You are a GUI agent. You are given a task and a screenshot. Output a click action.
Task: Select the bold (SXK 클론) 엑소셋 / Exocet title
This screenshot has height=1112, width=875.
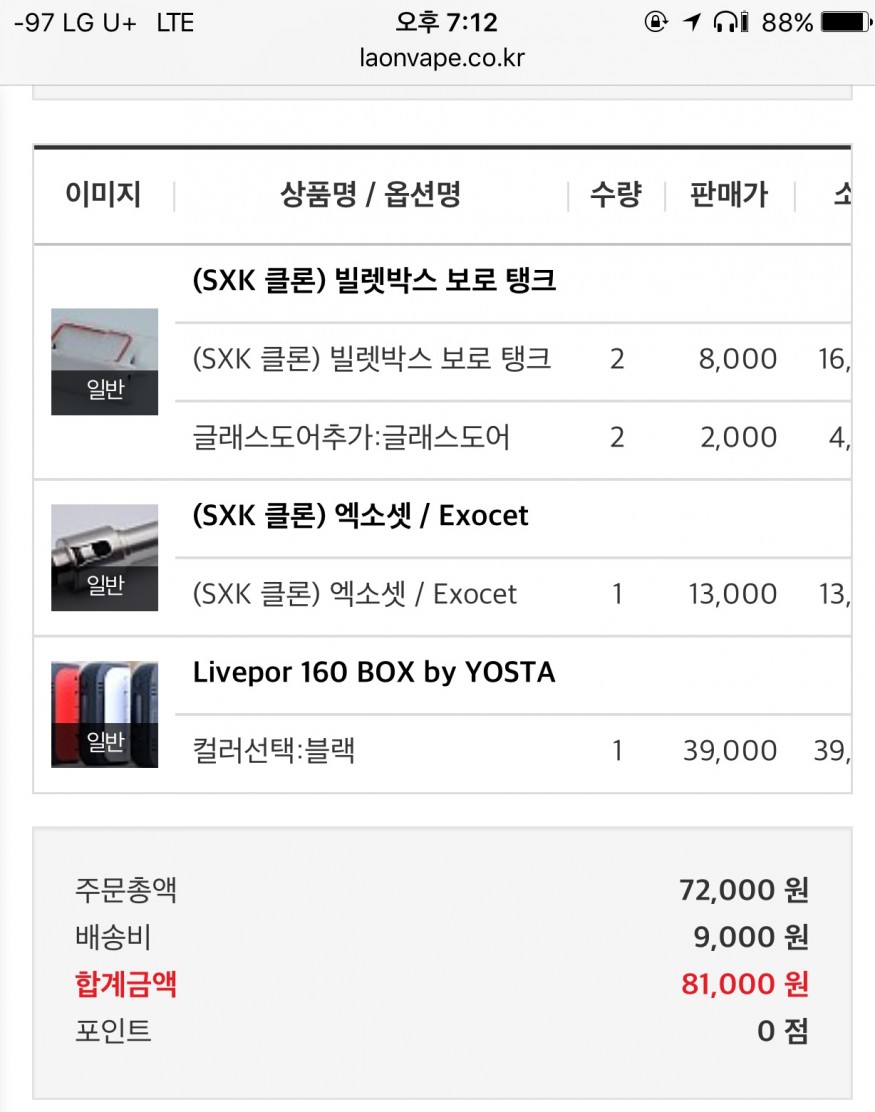point(360,516)
